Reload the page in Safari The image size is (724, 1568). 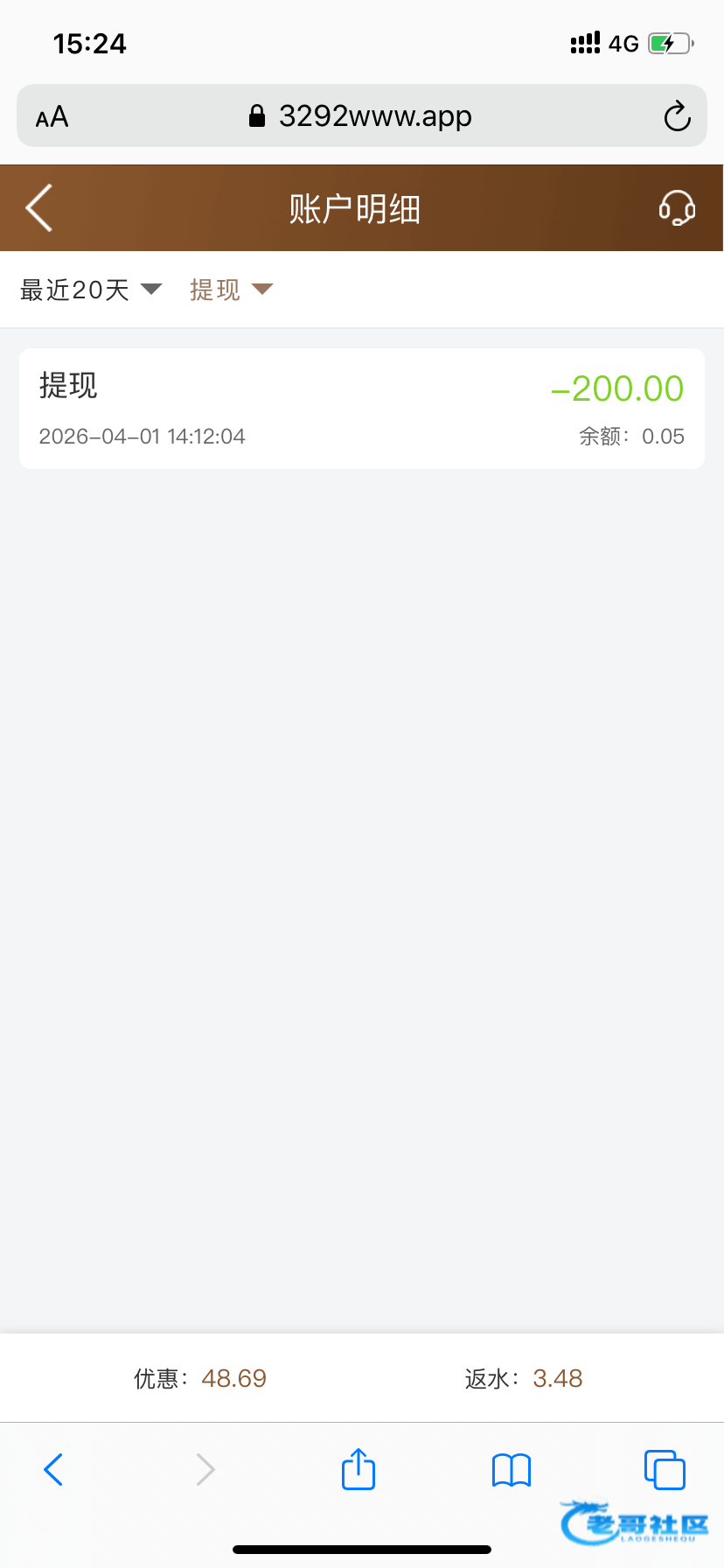[x=677, y=116]
